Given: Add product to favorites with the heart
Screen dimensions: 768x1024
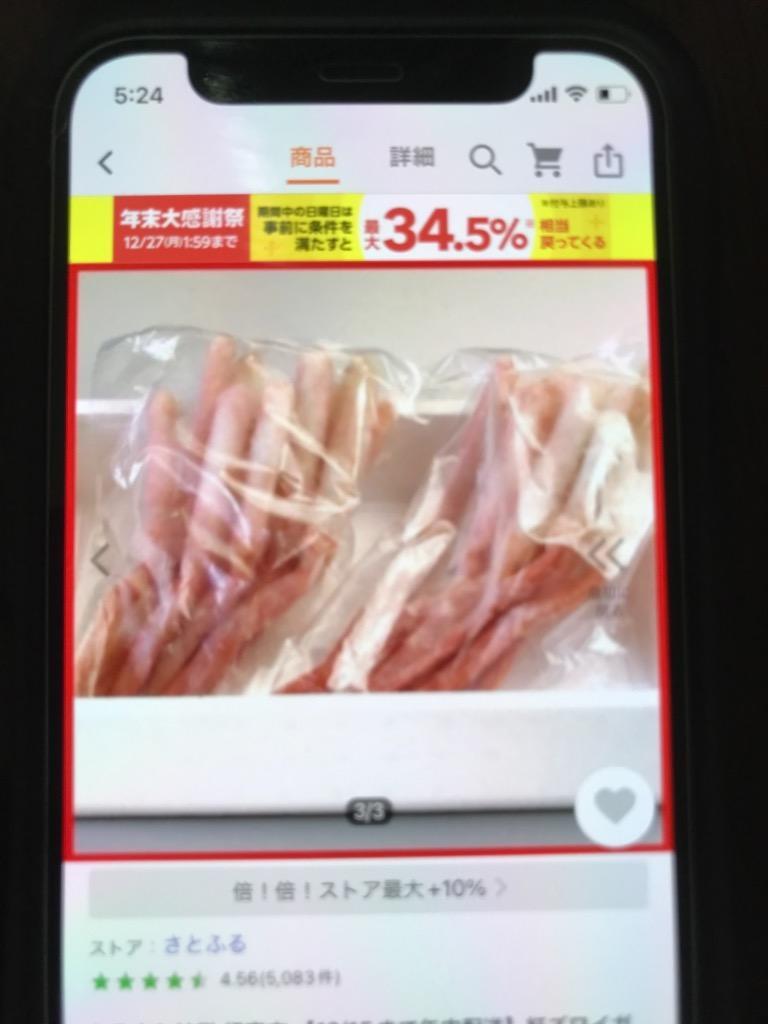Looking at the screenshot, I should (x=614, y=806).
